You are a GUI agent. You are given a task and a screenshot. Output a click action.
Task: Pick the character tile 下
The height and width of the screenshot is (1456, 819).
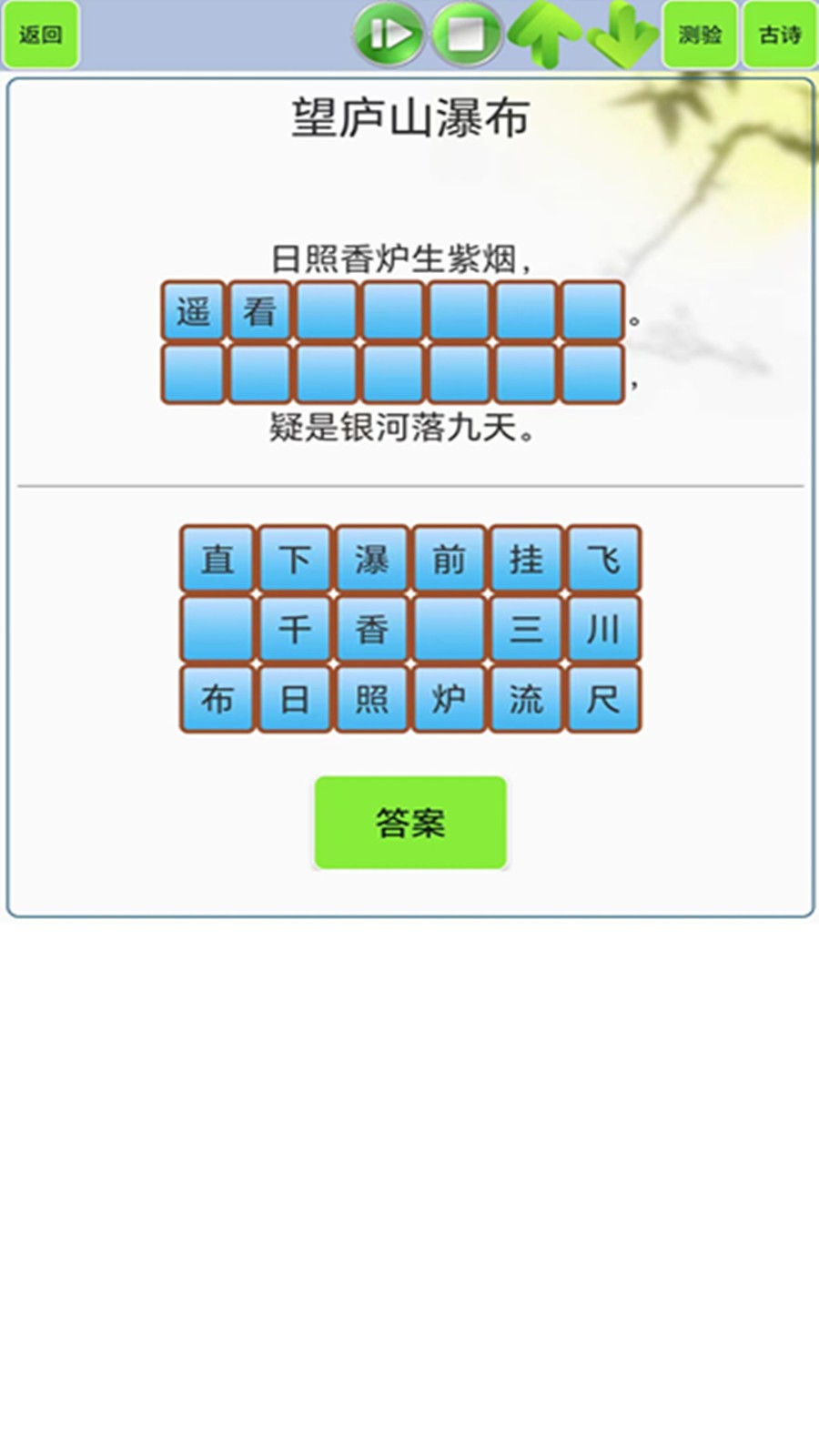tap(295, 559)
